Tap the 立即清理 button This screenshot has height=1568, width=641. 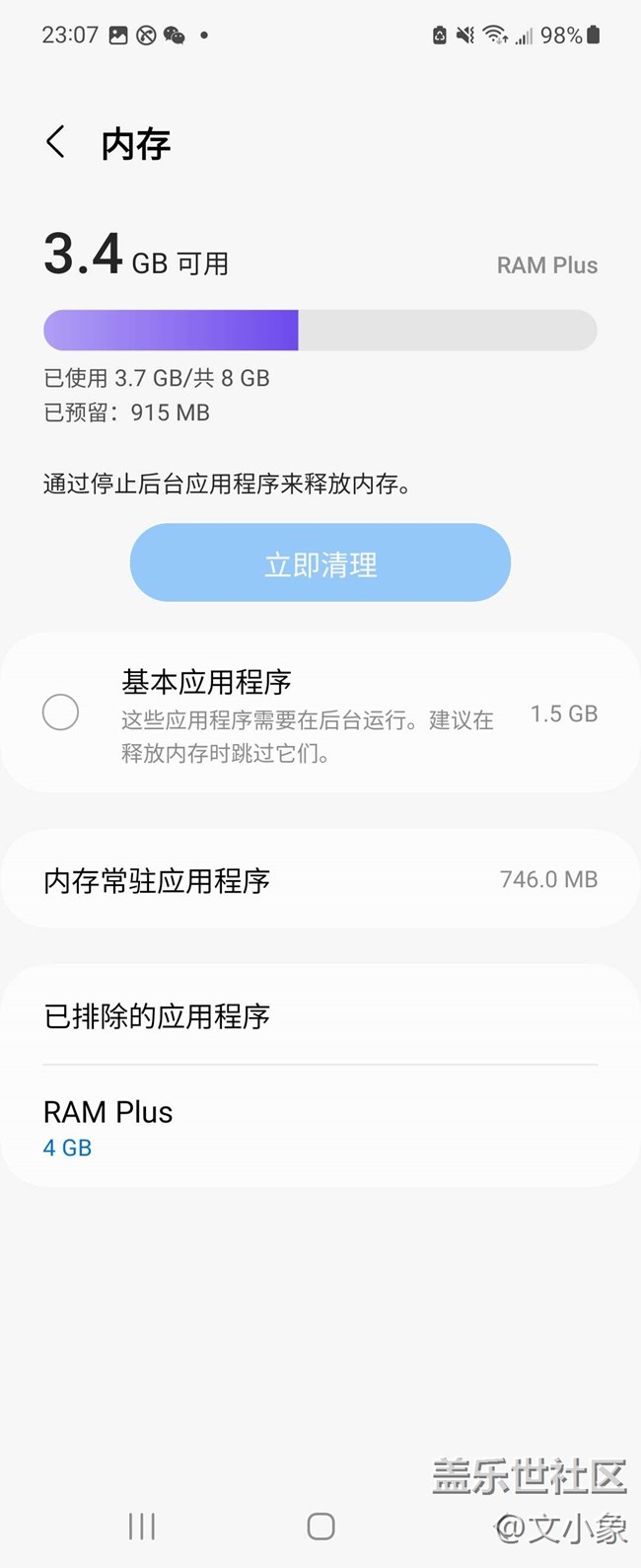pos(320,563)
